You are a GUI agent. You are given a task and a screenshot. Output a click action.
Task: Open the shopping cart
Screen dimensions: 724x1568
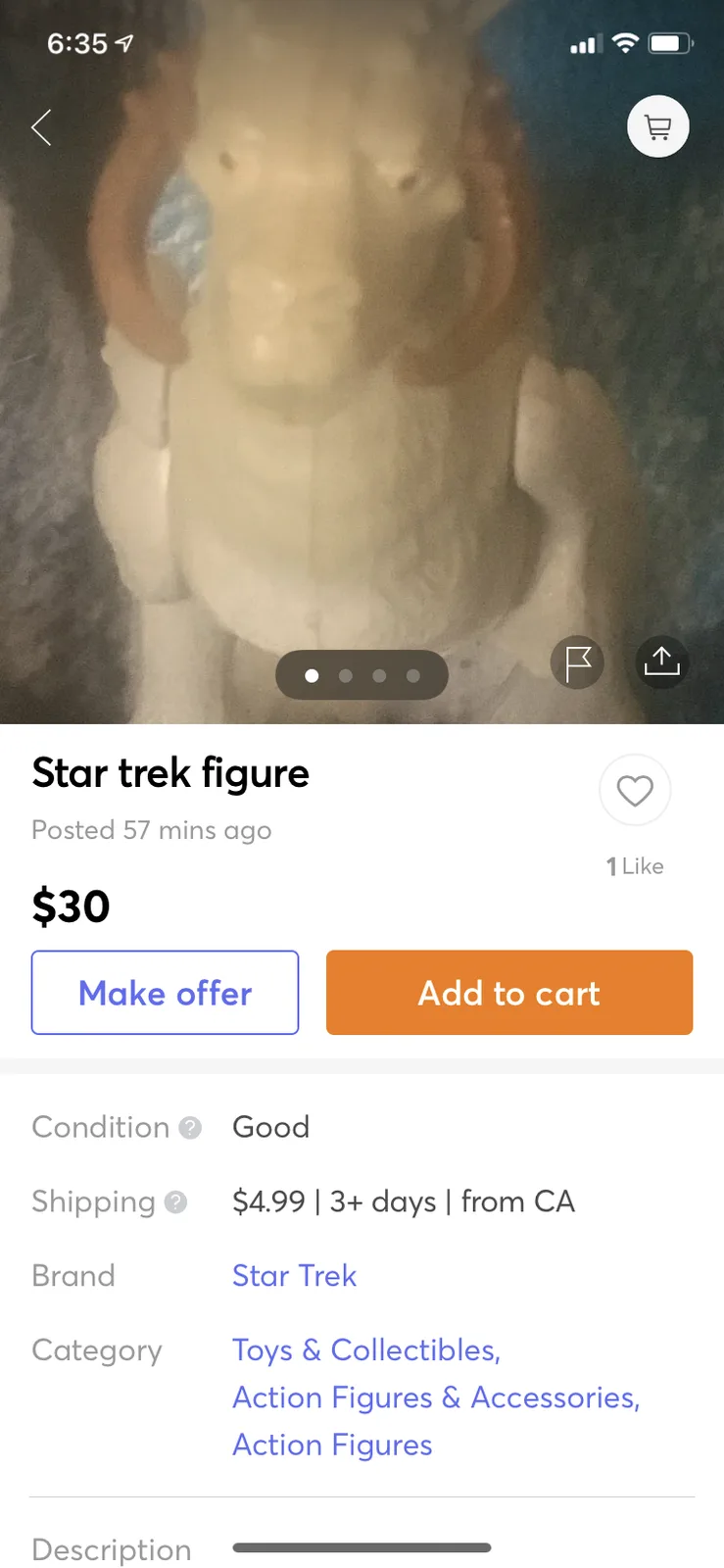(658, 126)
